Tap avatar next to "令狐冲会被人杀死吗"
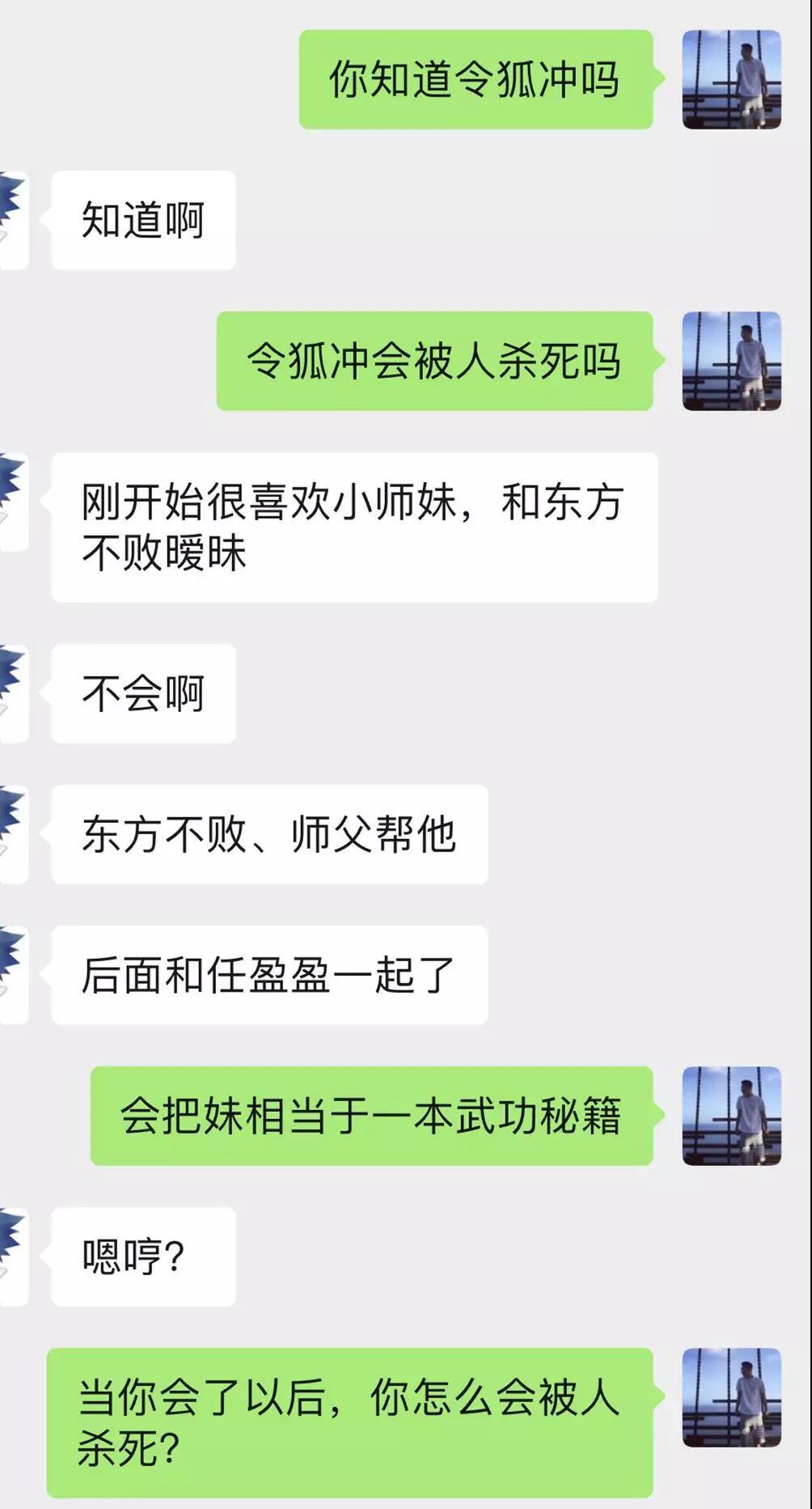Image resolution: width=812 pixels, height=1509 pixels. pyautogui.click(x=731, y=361)
